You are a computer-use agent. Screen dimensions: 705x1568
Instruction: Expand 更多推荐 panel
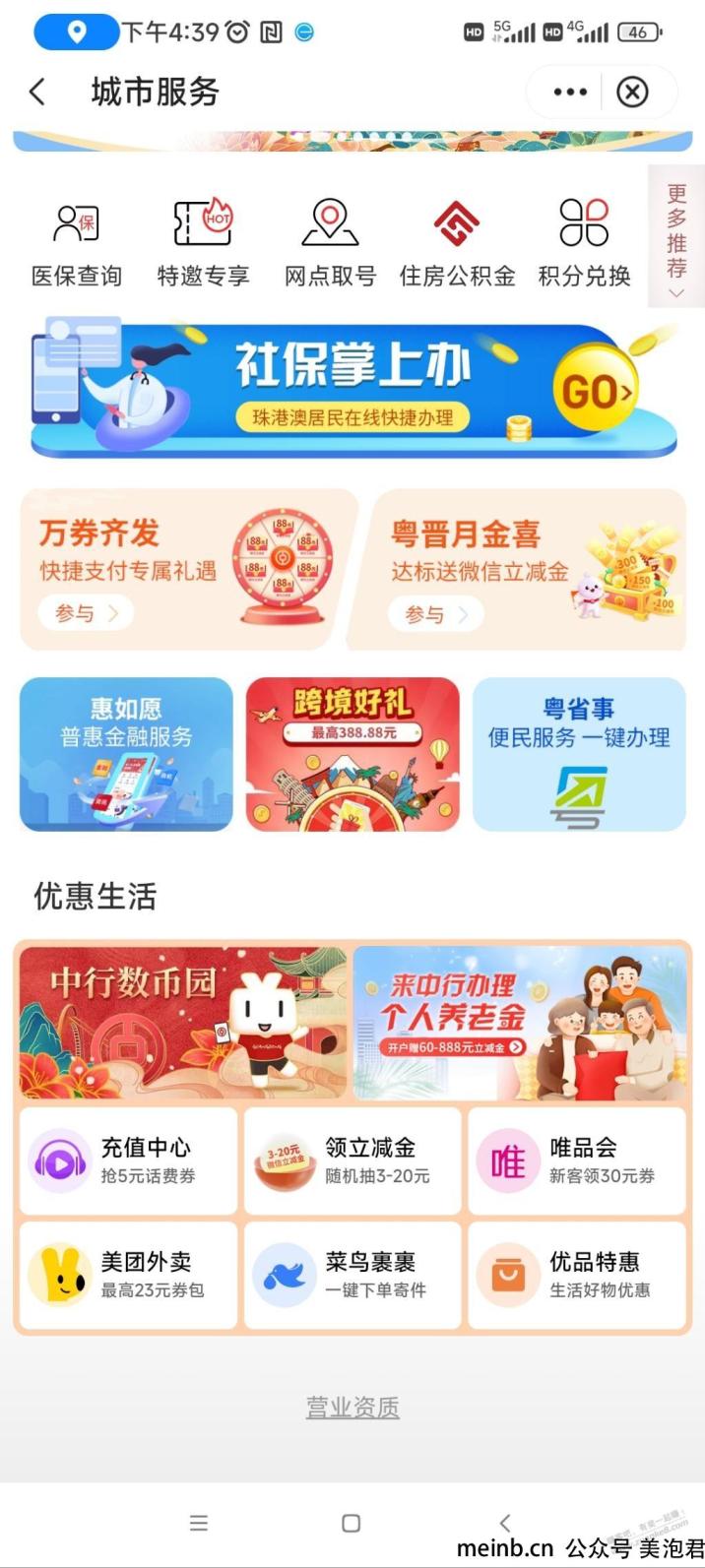(x=676, y=238)
